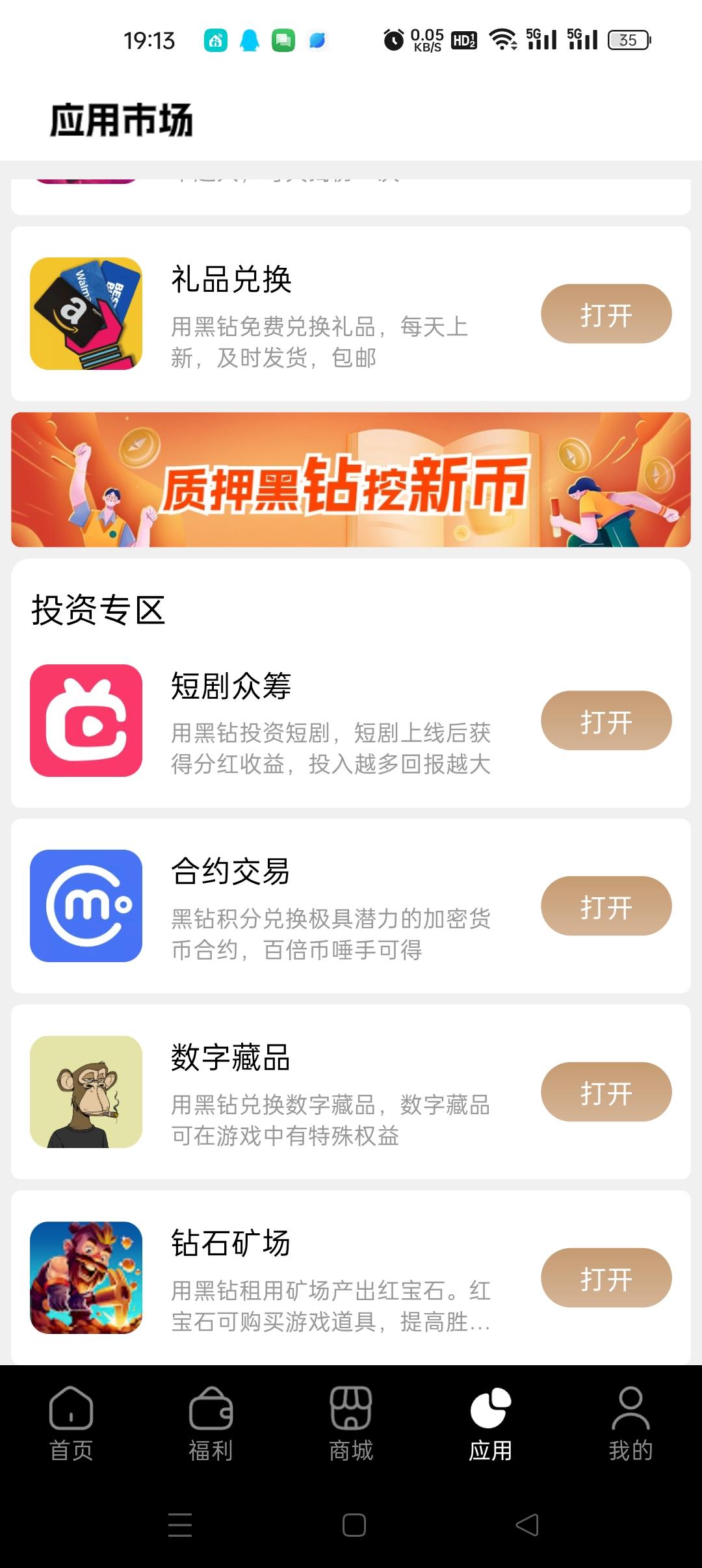Image resolution: width=702 pixels, height=1568 pixels.
Task: Open the 钻石矿场 app
Action: coord(606,1278)
